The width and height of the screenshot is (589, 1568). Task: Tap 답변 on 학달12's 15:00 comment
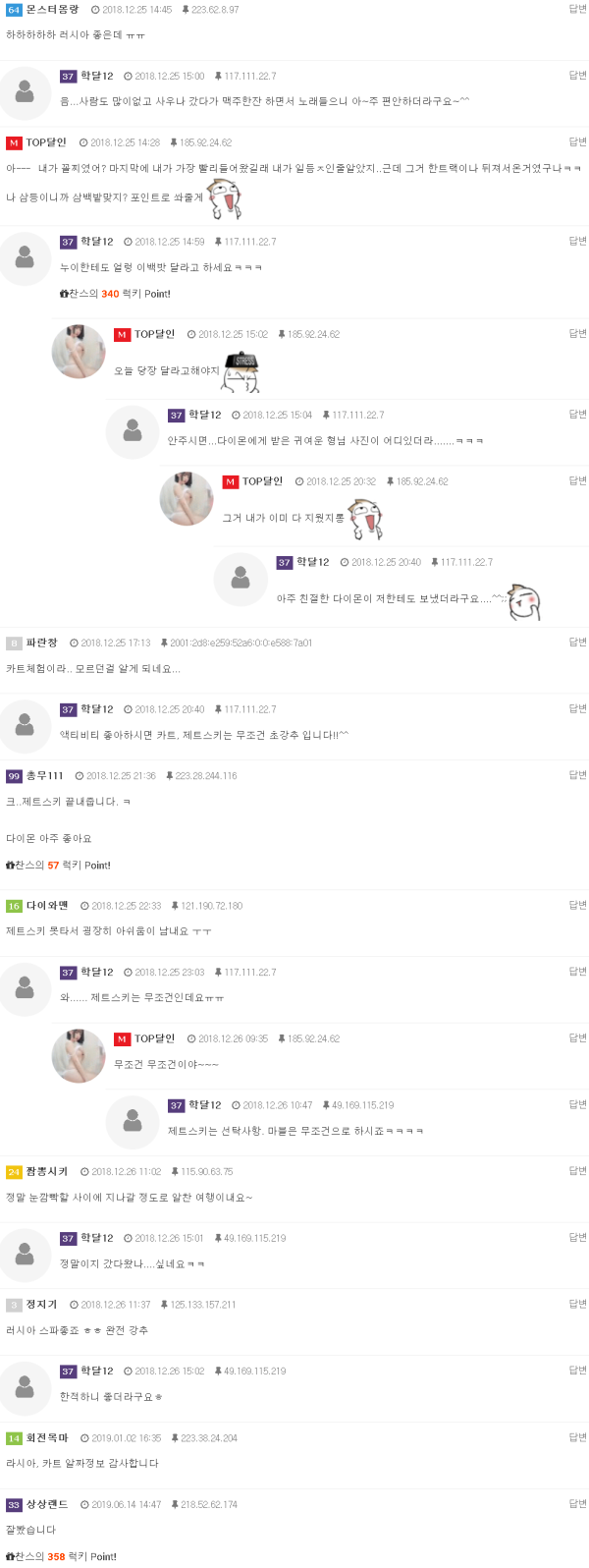tap(577, 76)
